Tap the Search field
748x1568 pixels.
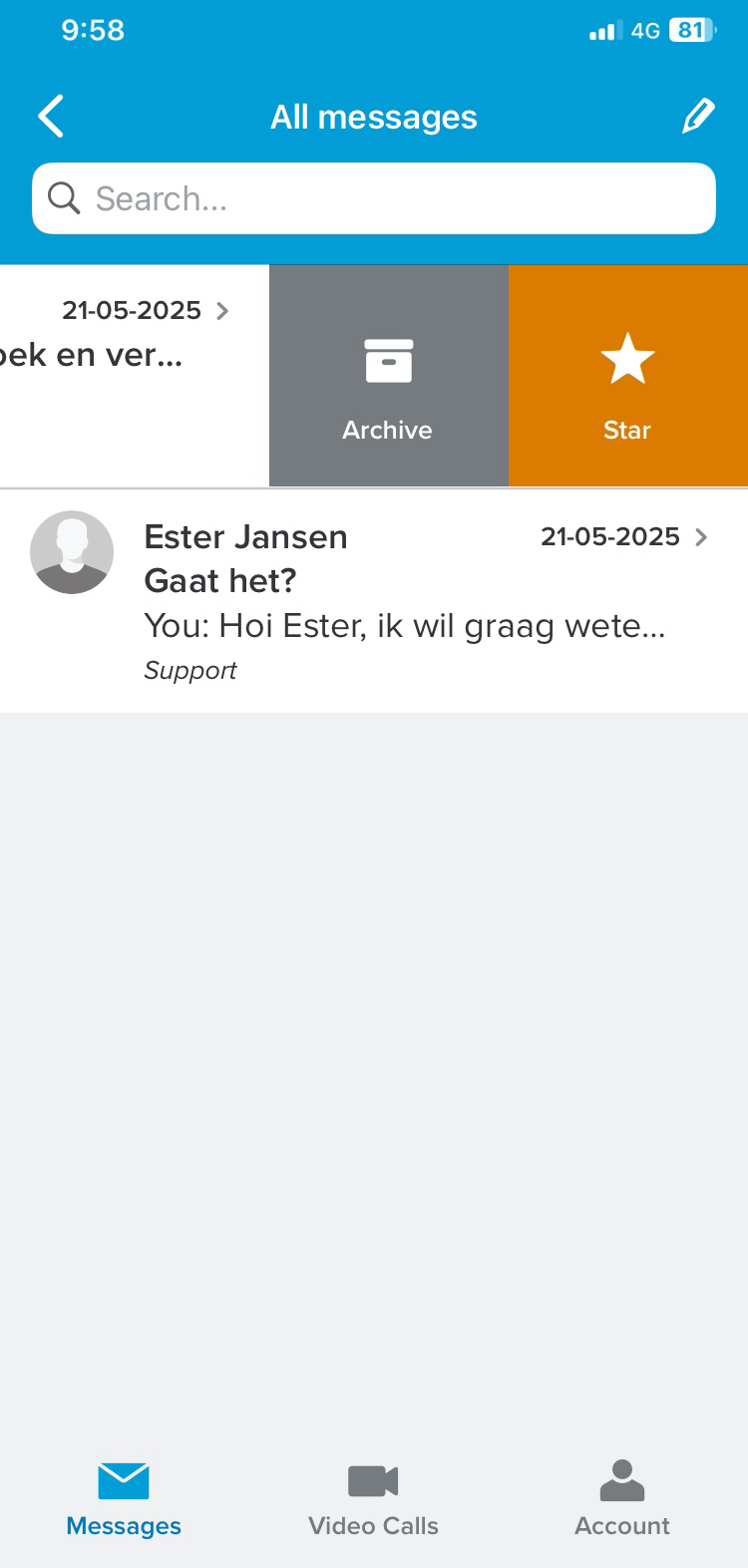pyautogui.click(x=374, y=198)
